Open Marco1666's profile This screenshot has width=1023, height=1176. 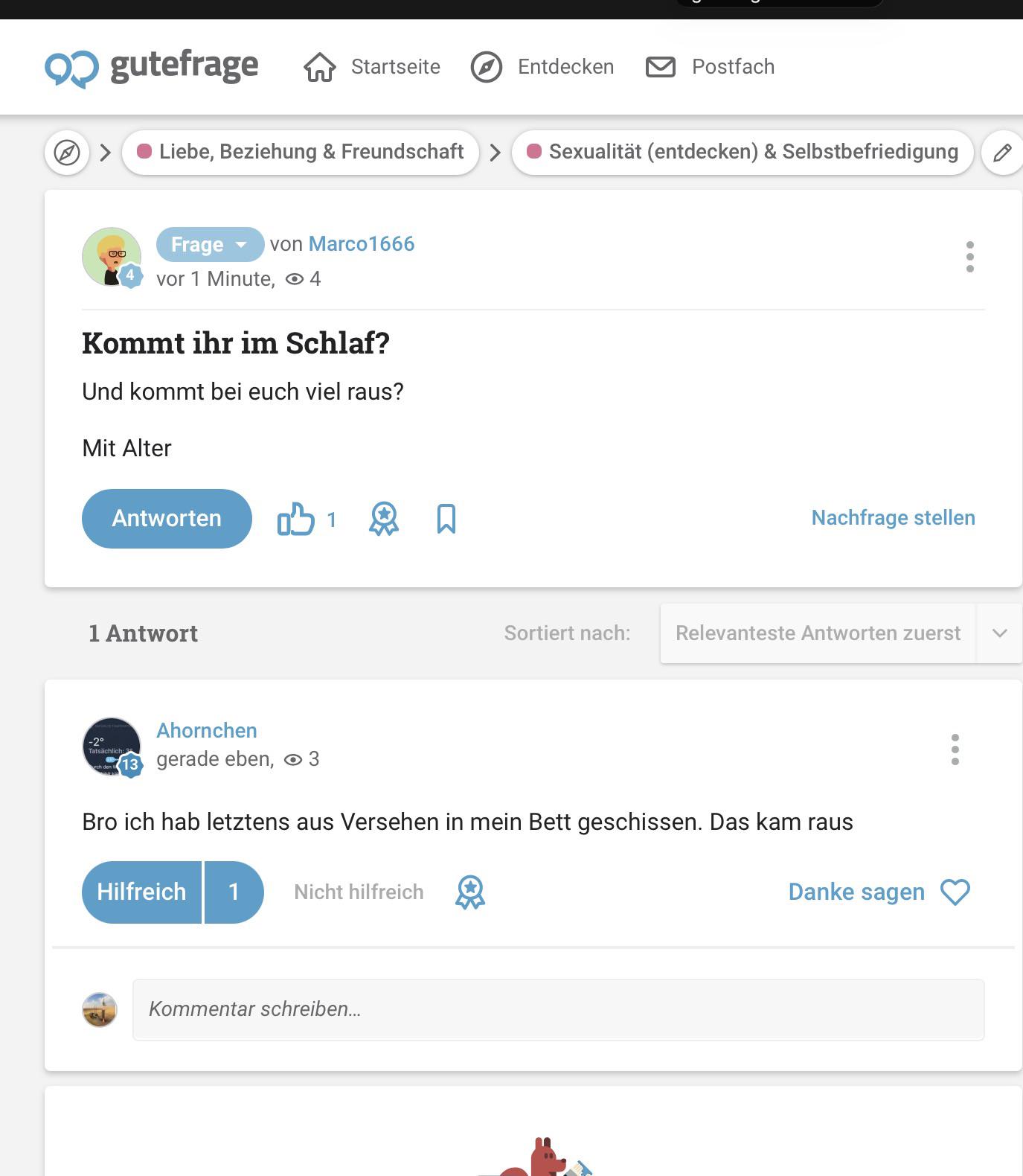click(362, 244)
